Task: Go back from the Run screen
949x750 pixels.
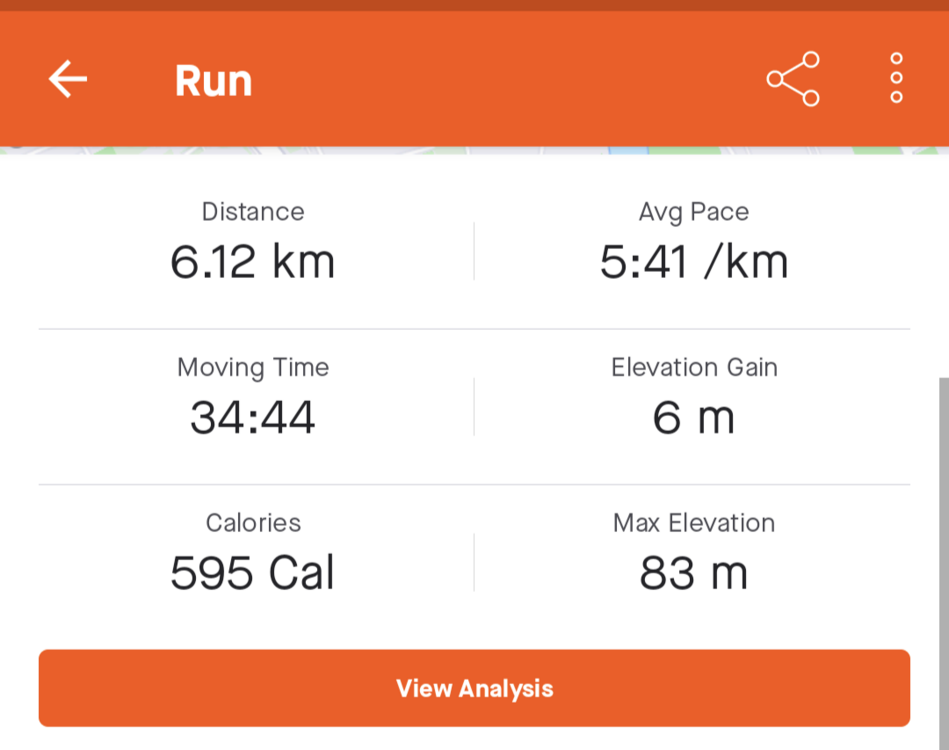Action: [68, 79]
